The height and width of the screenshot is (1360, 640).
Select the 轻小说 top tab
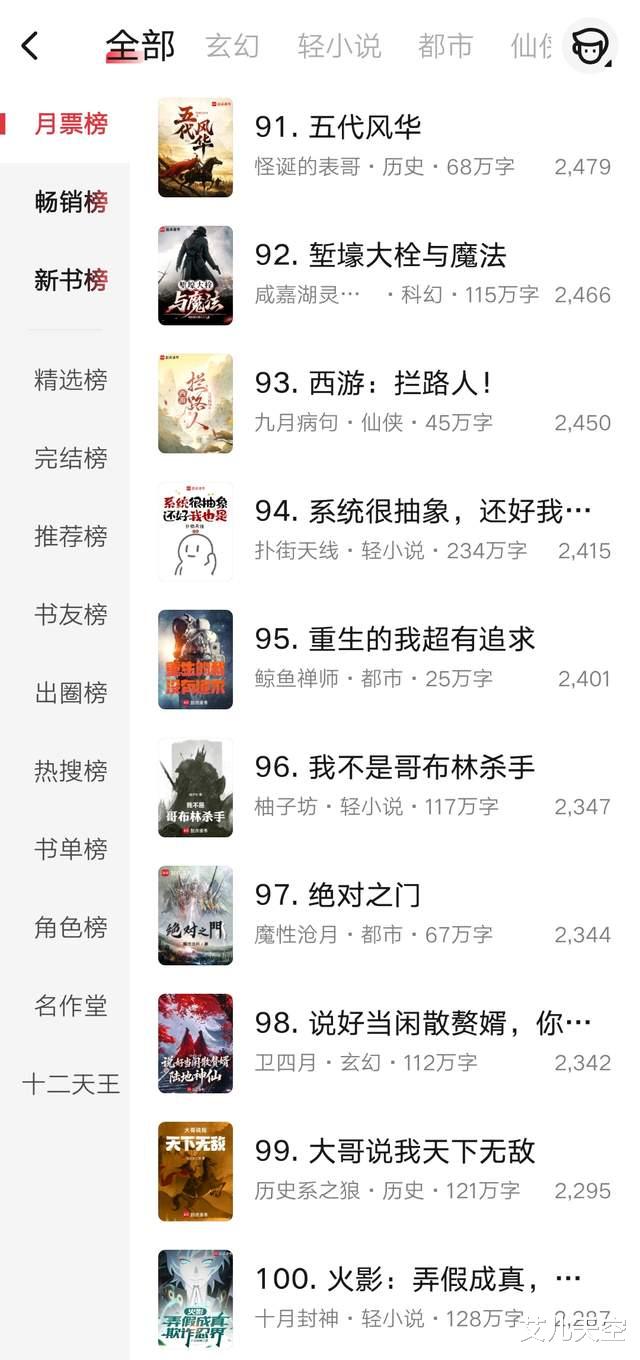pyautogui.click(x=339, y=46)
